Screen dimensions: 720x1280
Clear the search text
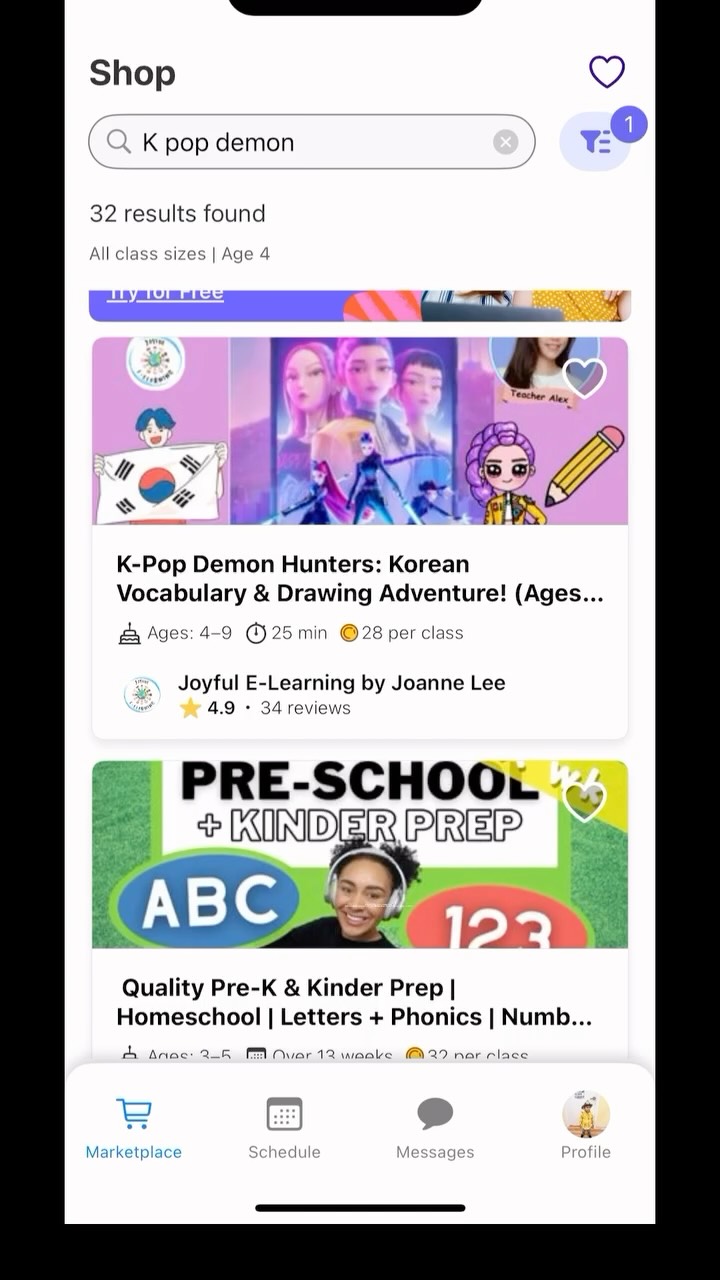(x=505, y=142)
